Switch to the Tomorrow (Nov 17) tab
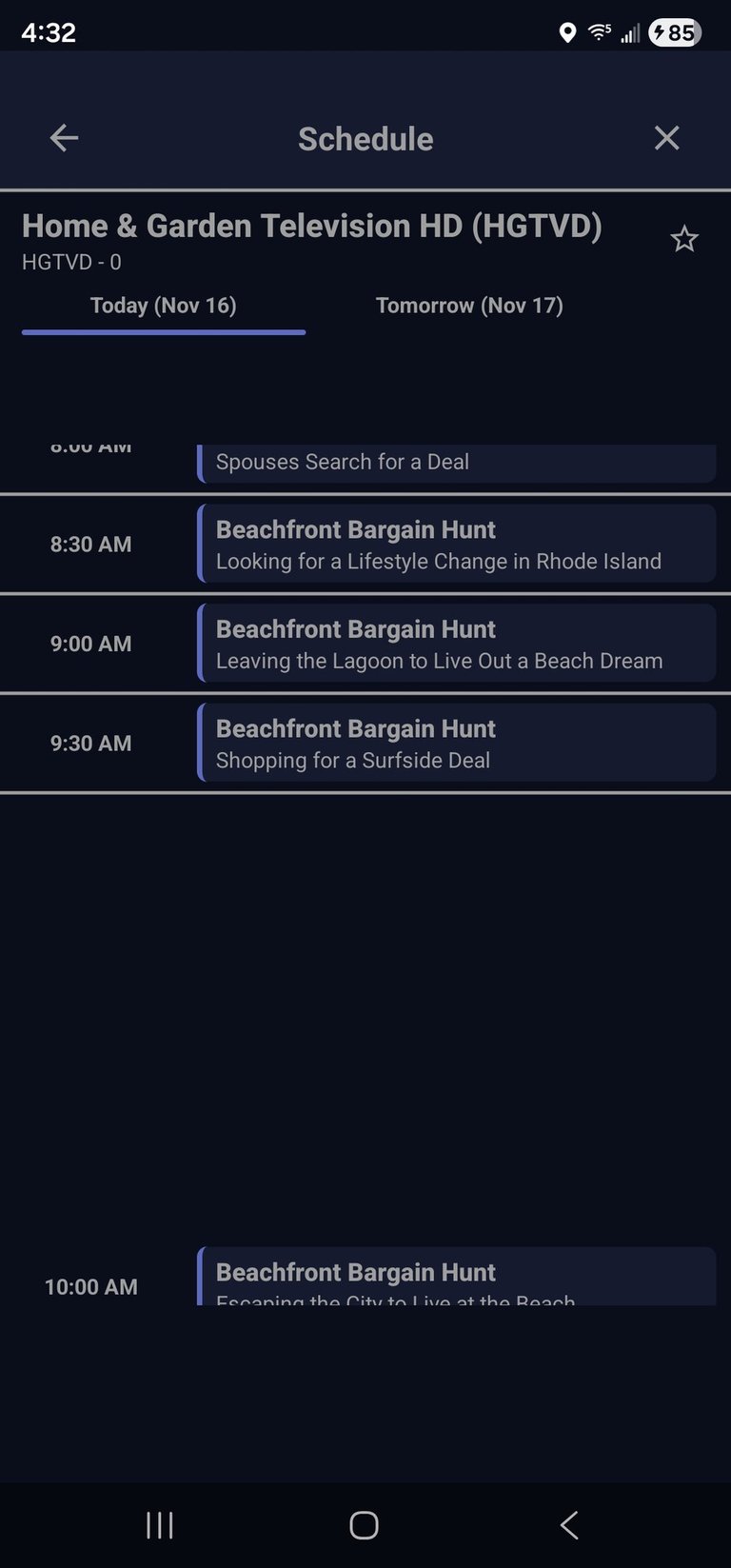This screenshot has height=1568, width=731. click(469, 306)
